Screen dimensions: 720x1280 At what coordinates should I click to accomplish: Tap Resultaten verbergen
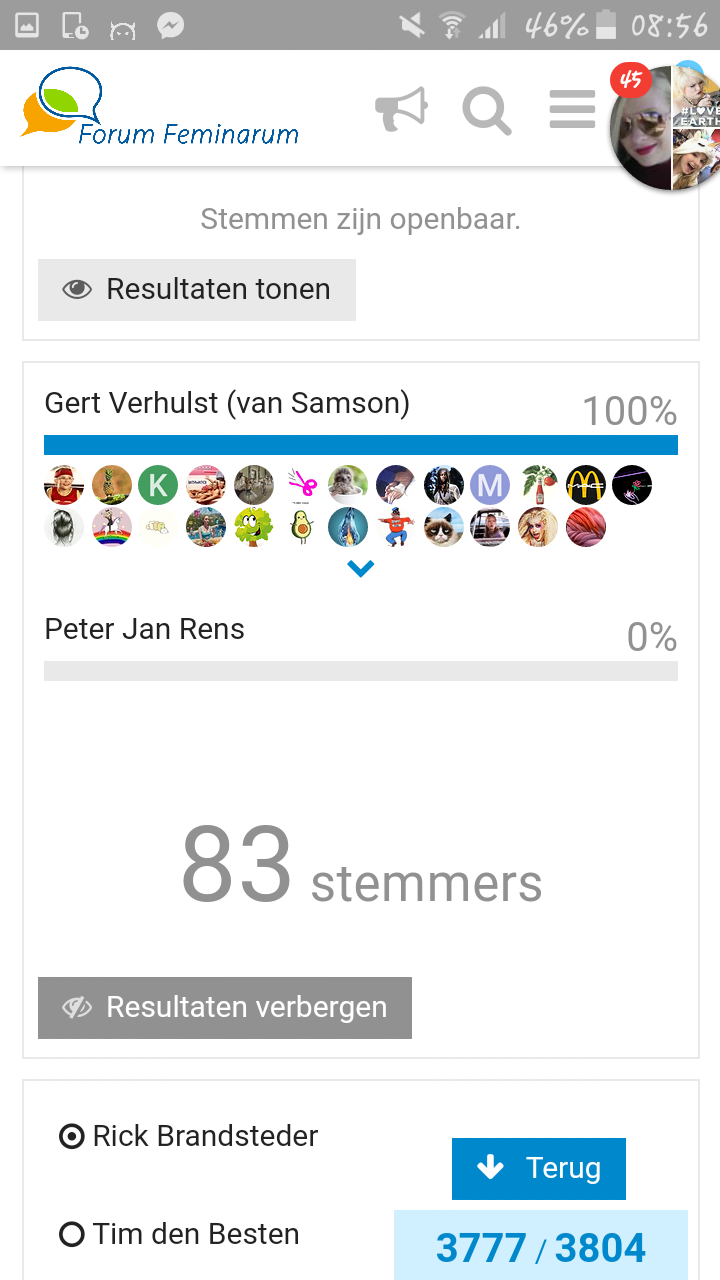pos(225,1007)
